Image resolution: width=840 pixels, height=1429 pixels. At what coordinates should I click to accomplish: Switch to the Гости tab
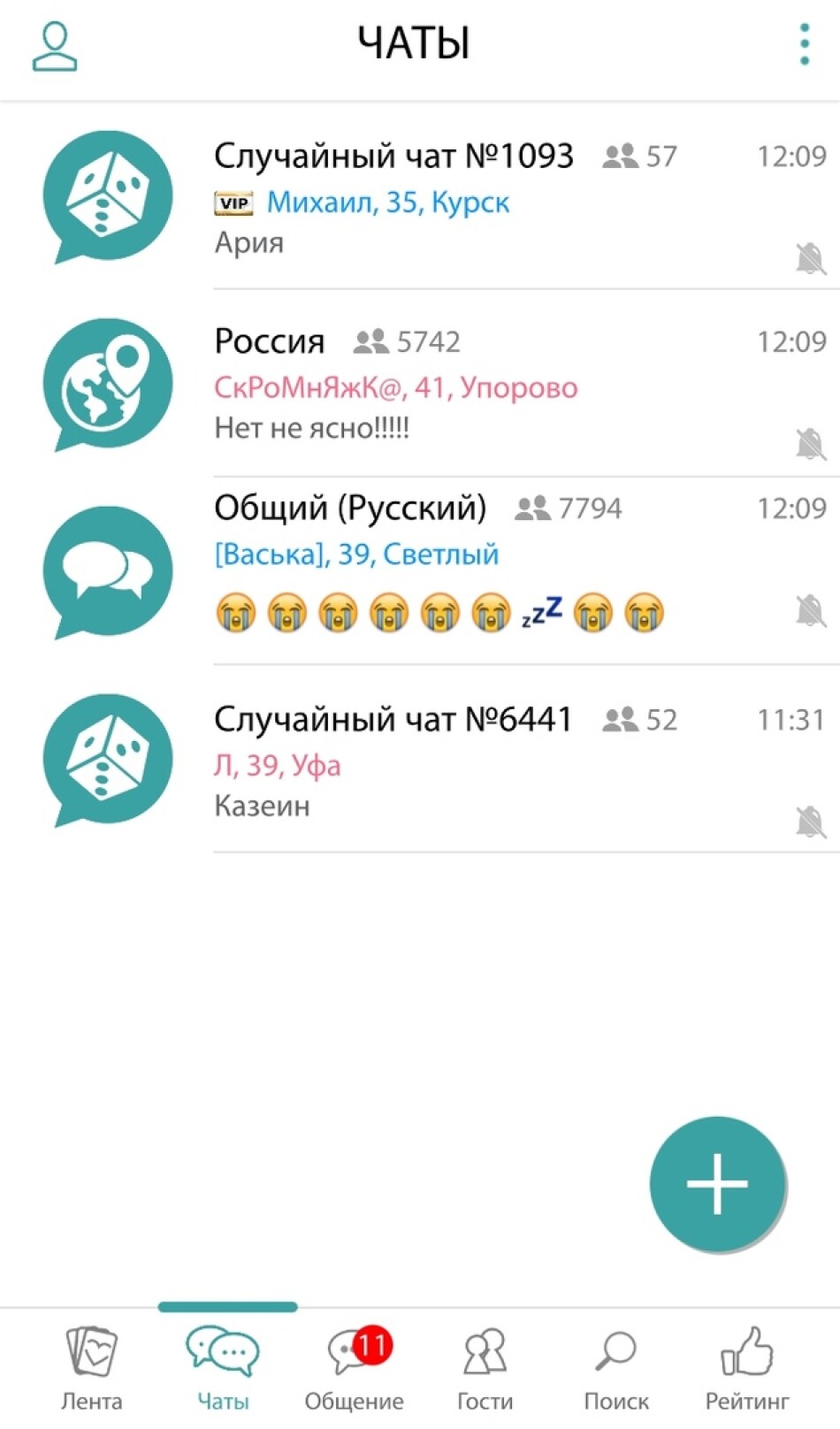485,1368
